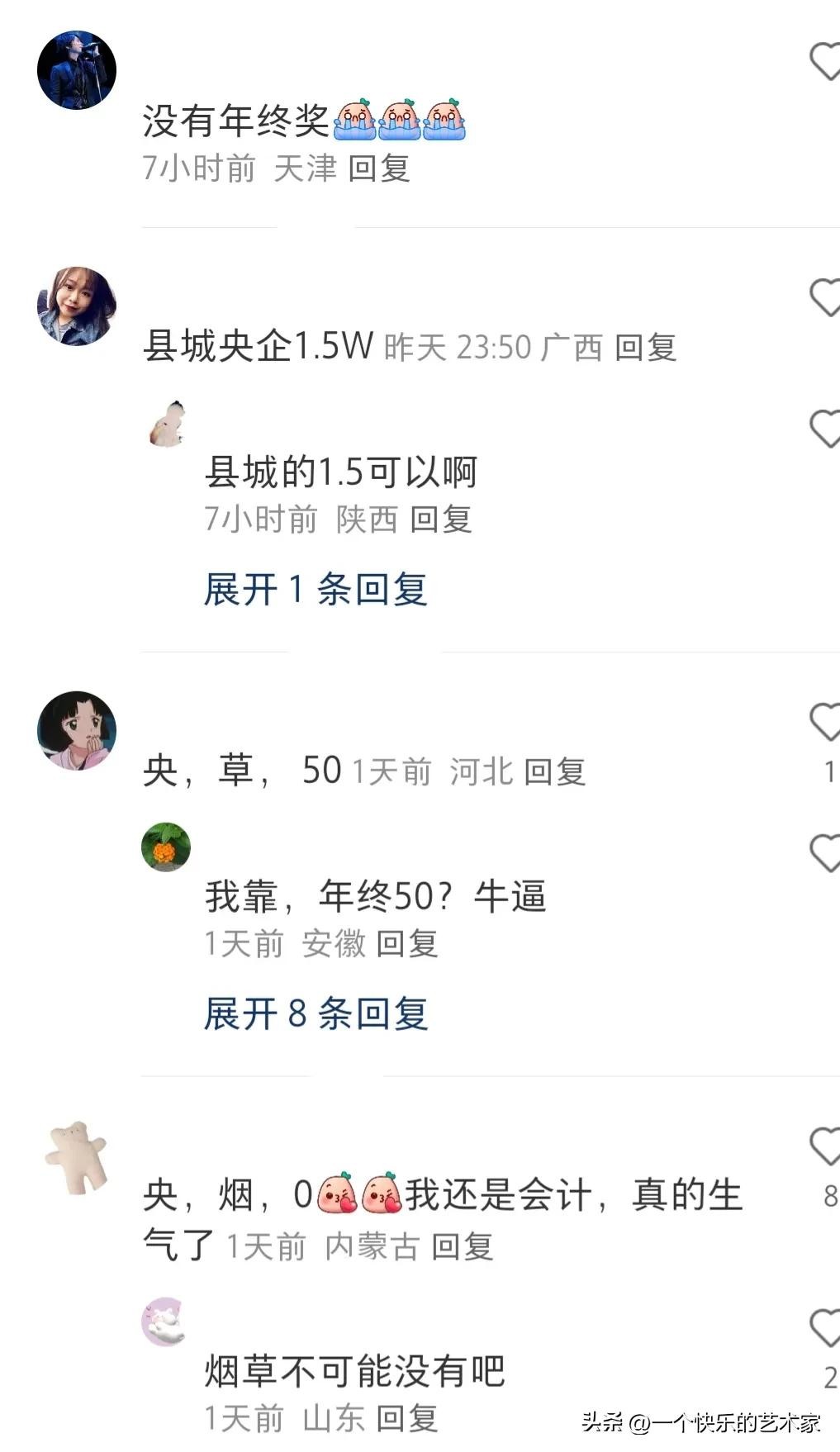The width and height of the screenshot is (840, 1452).
Task: Like the reply 烟草不可能没有吧
Action: 824,1328
